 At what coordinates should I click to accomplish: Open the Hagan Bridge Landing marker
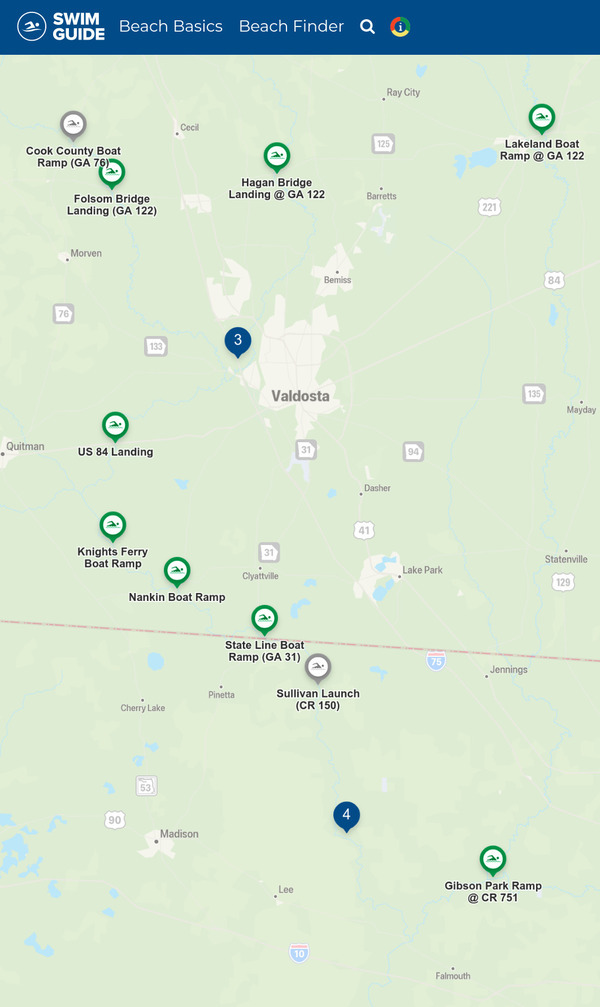(277, 157)
